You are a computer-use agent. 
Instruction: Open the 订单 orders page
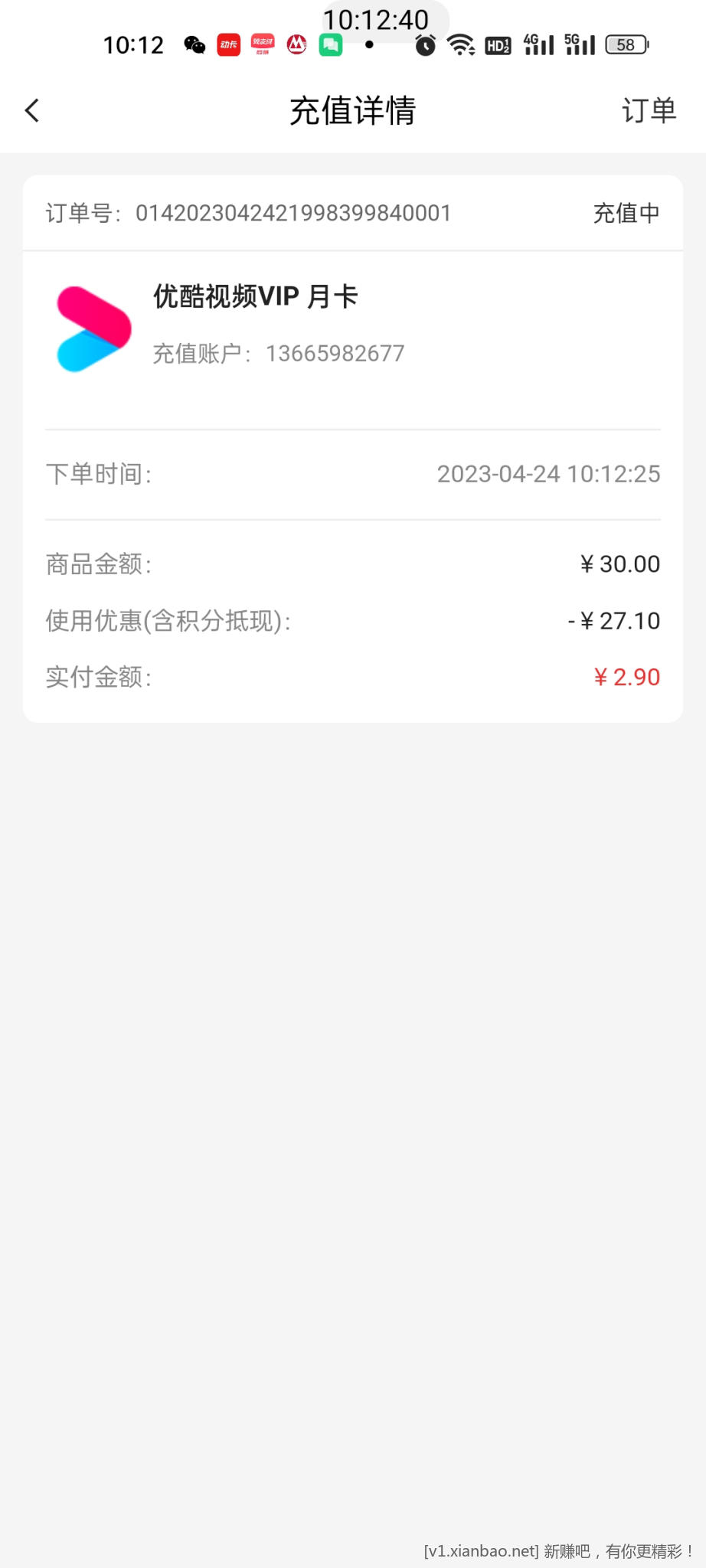(x=649, y=110)
